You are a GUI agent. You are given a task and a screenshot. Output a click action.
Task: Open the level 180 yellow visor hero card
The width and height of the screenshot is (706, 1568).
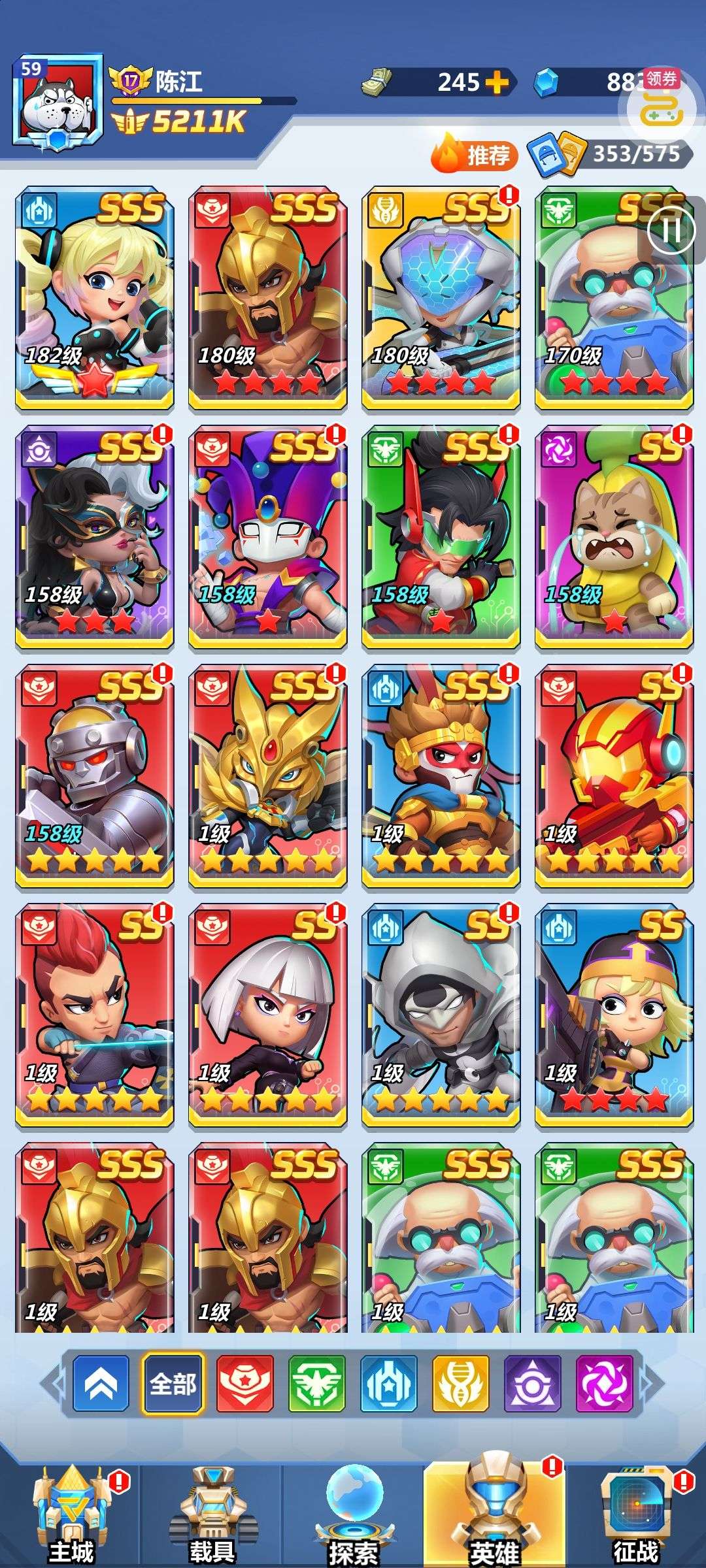tap(441, 299)
